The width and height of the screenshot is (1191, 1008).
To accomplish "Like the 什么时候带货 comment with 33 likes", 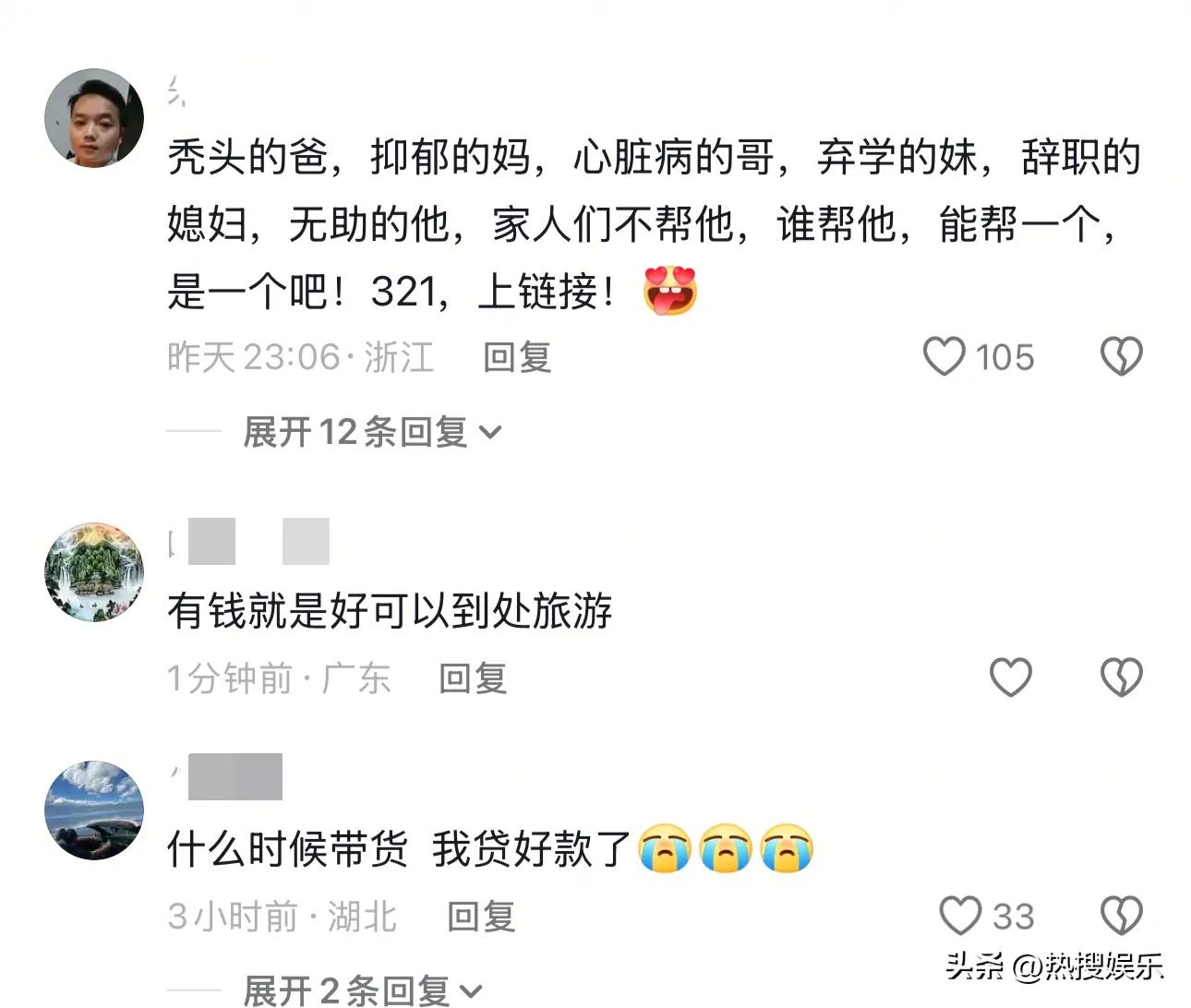I will click(x=960, y=916).
